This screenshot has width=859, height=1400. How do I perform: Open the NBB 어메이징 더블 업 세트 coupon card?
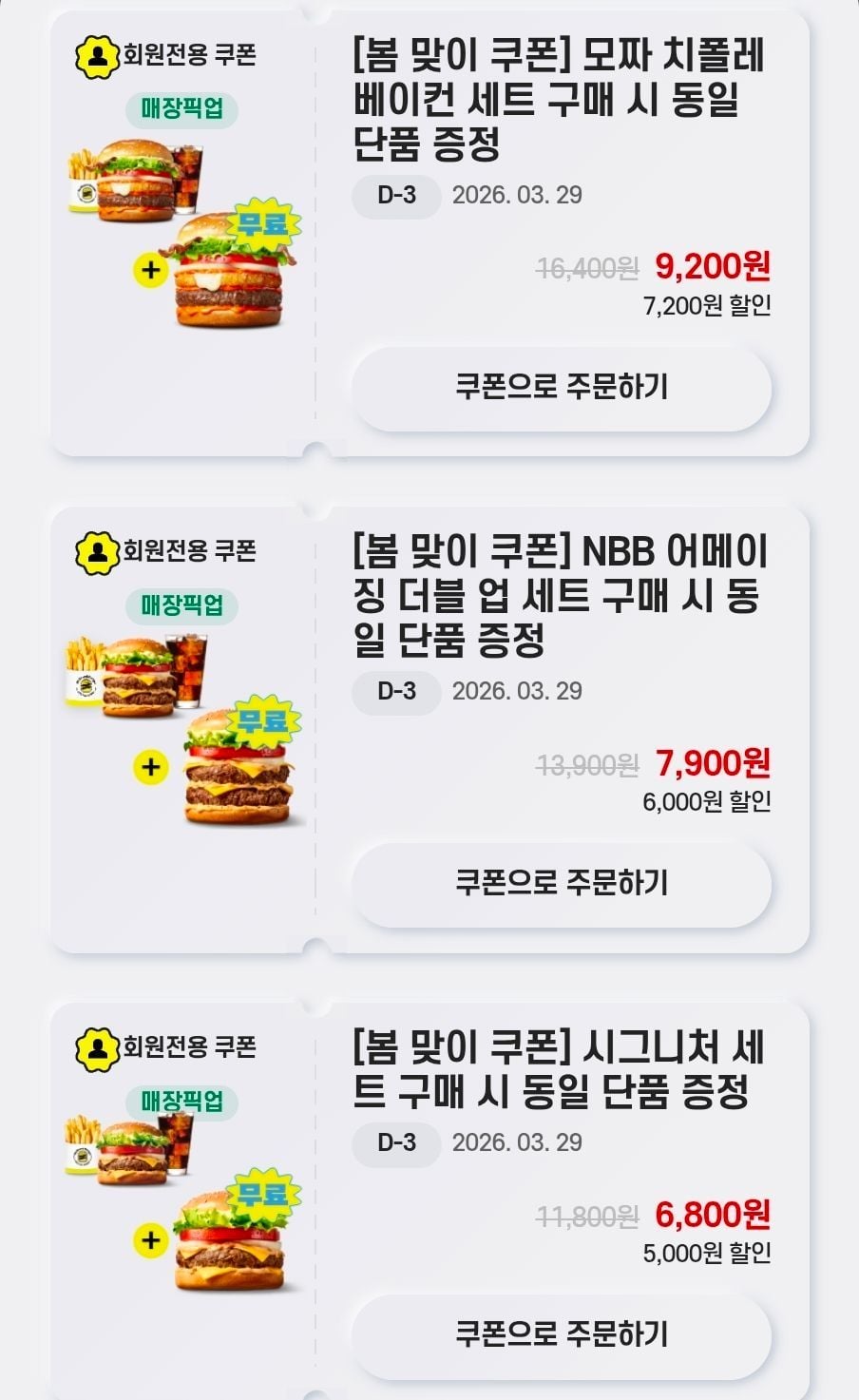click(x=558, y=596)
